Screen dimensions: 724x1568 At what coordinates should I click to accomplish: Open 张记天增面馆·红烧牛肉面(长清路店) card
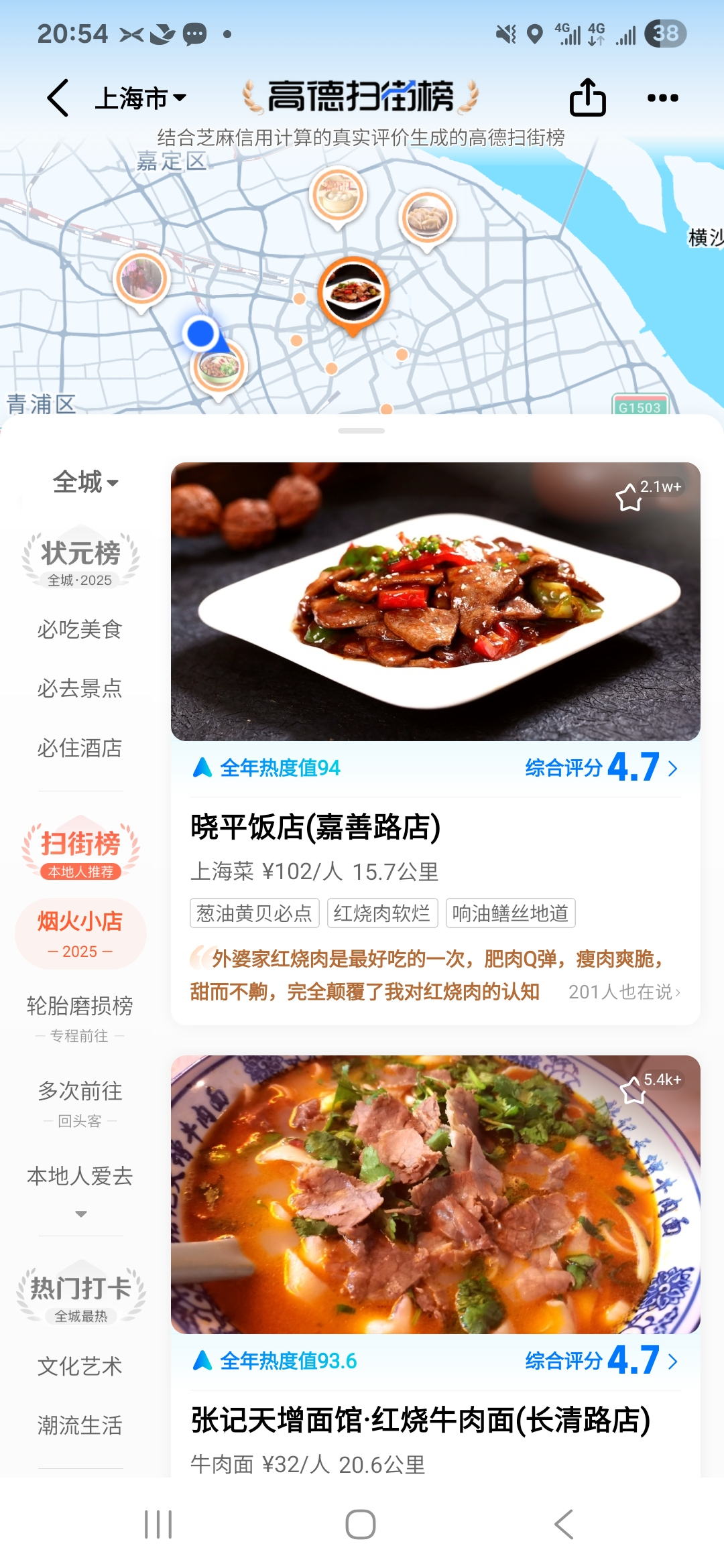point(420,1420)
